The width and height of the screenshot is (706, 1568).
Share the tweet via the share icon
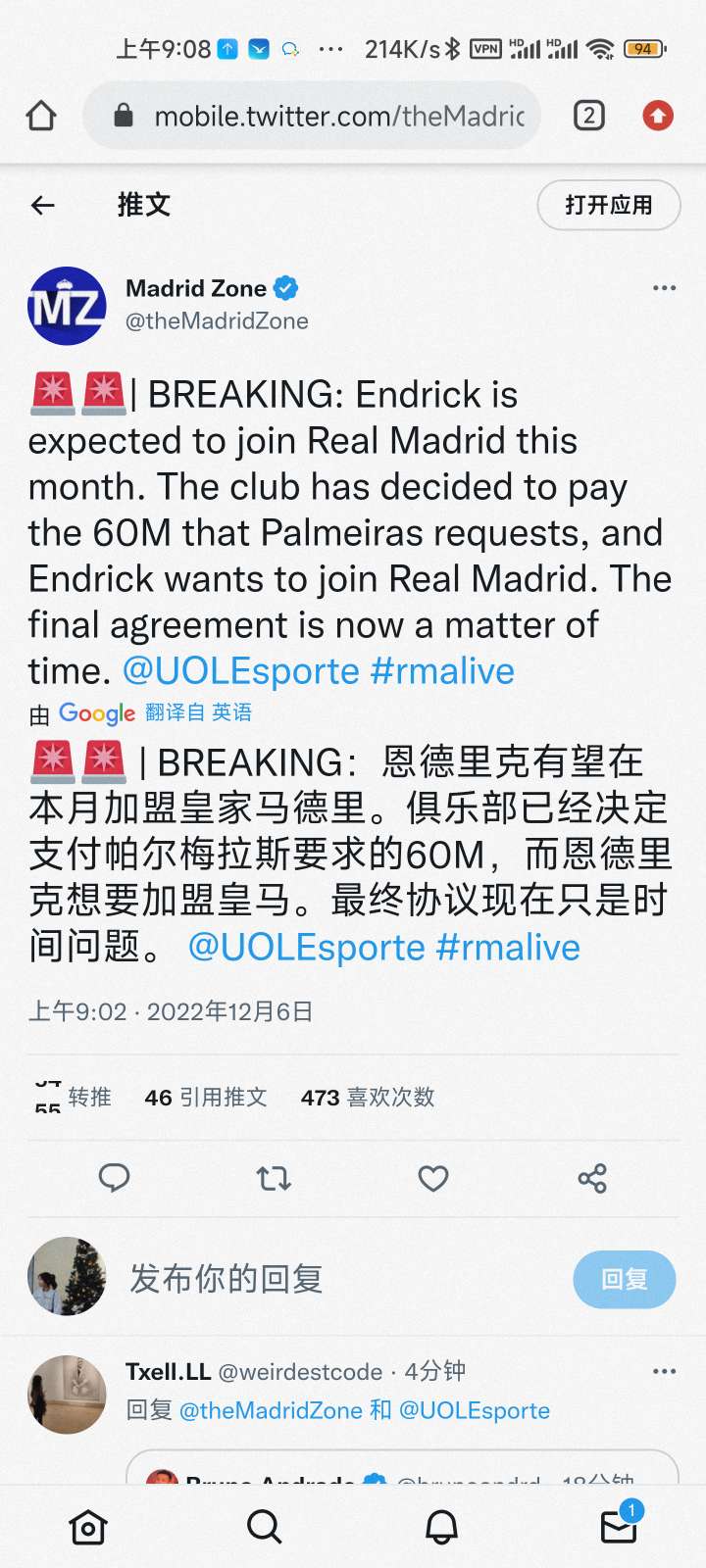[592, 1177]
